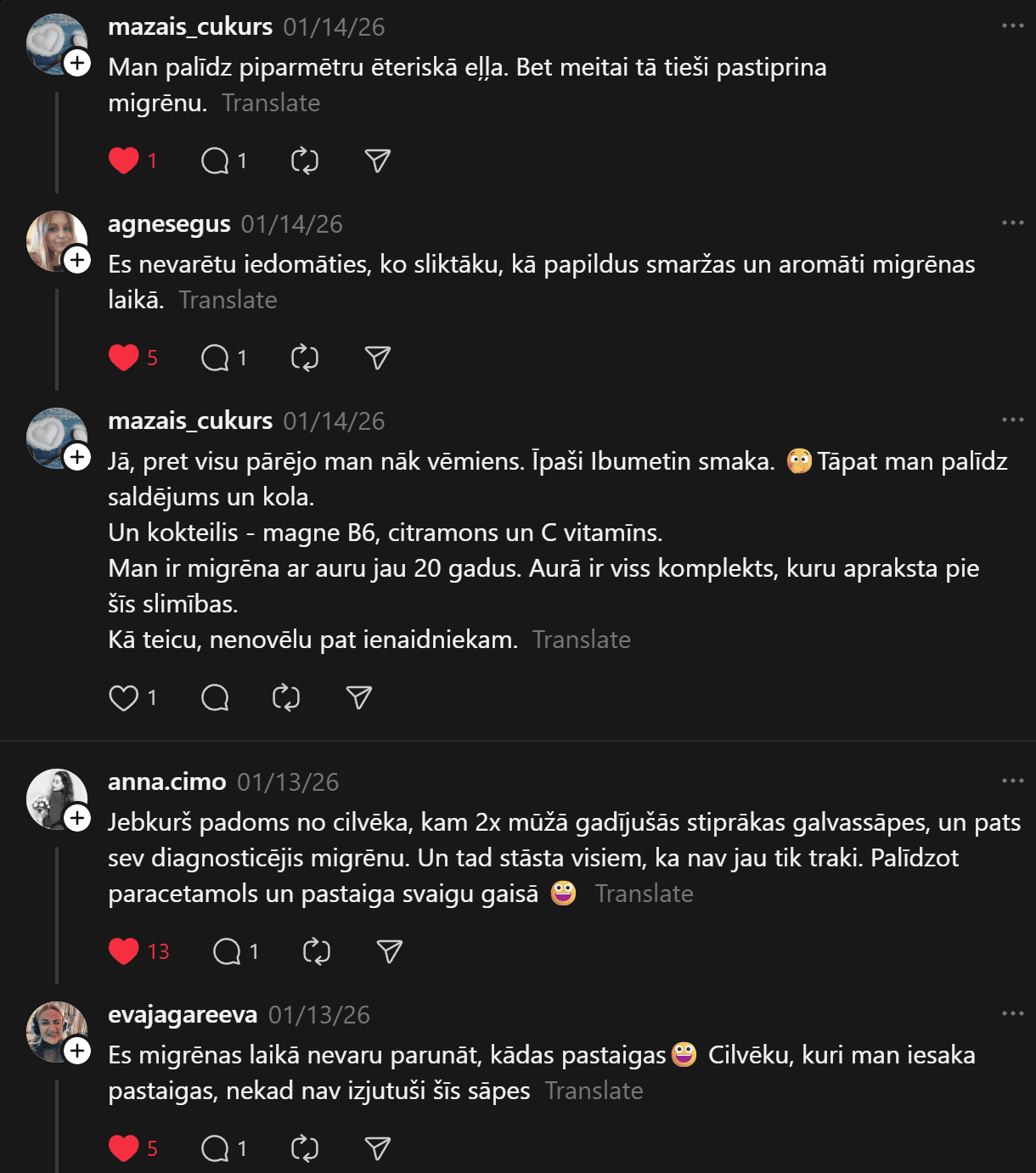1036x1173 pixels.
Task: Follow anna.cimo via the plus on avatar
Action: point(77,818)
